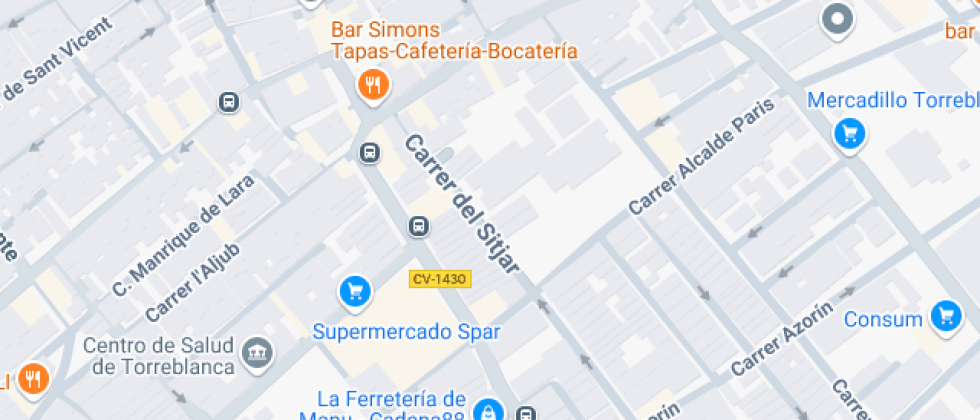Select the Mercadillo Torreblanca shopping marker
The image size is (980, 420).
[849, 132]
